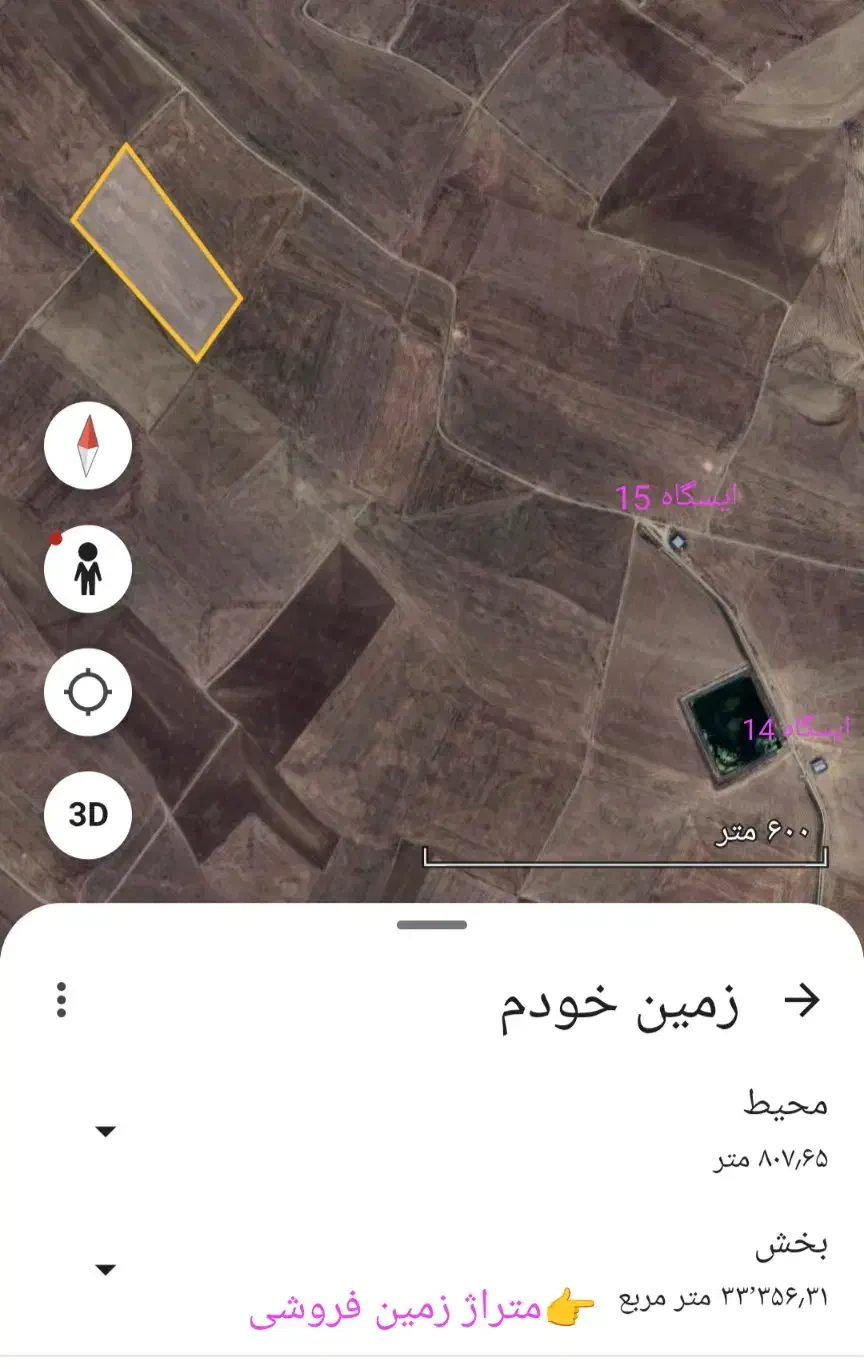The height and width of the screenshot is (1369, 864).
Task: Tap the compass to reset north
Action: pyautogui.click(x=88, y=445)
